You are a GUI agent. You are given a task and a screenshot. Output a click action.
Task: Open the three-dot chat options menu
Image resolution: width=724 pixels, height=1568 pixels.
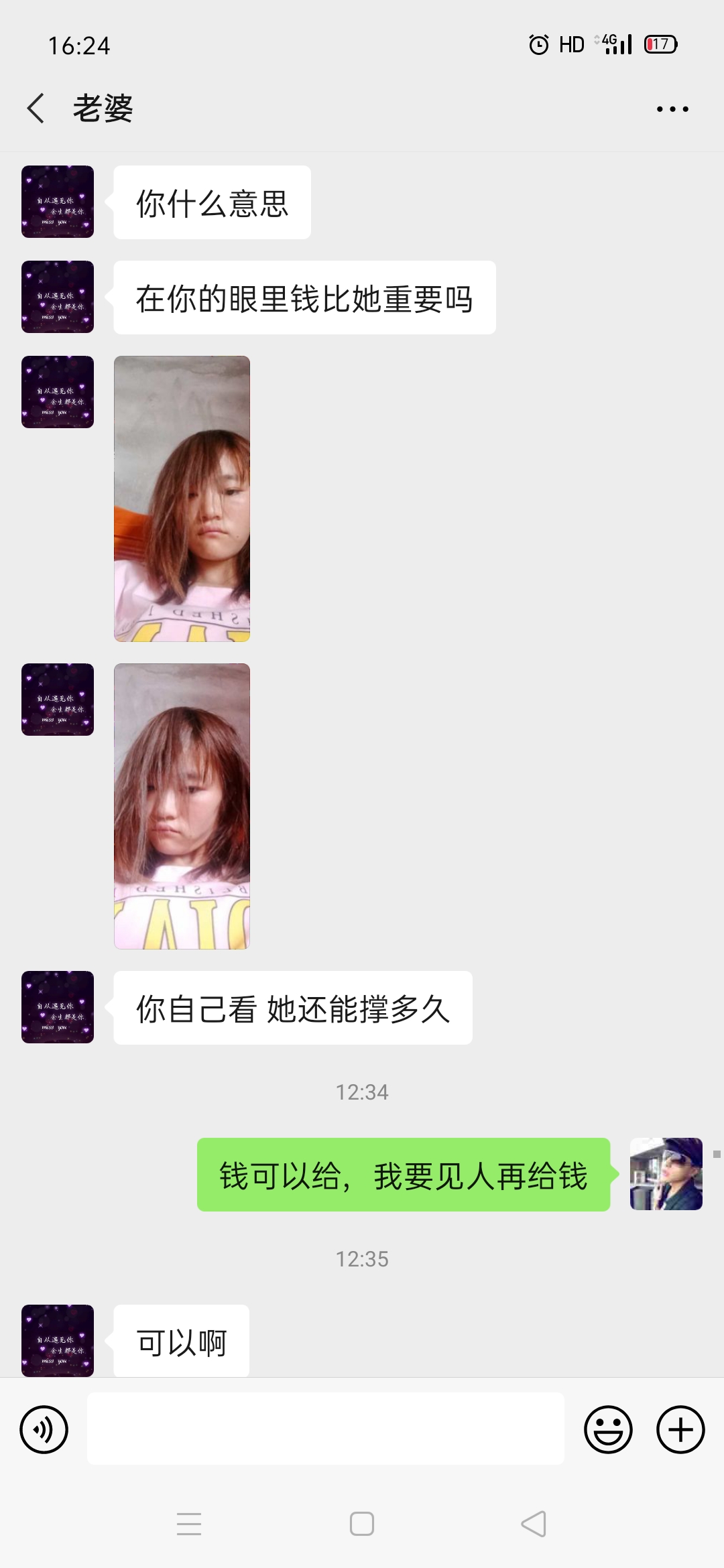tap(672, 109)
